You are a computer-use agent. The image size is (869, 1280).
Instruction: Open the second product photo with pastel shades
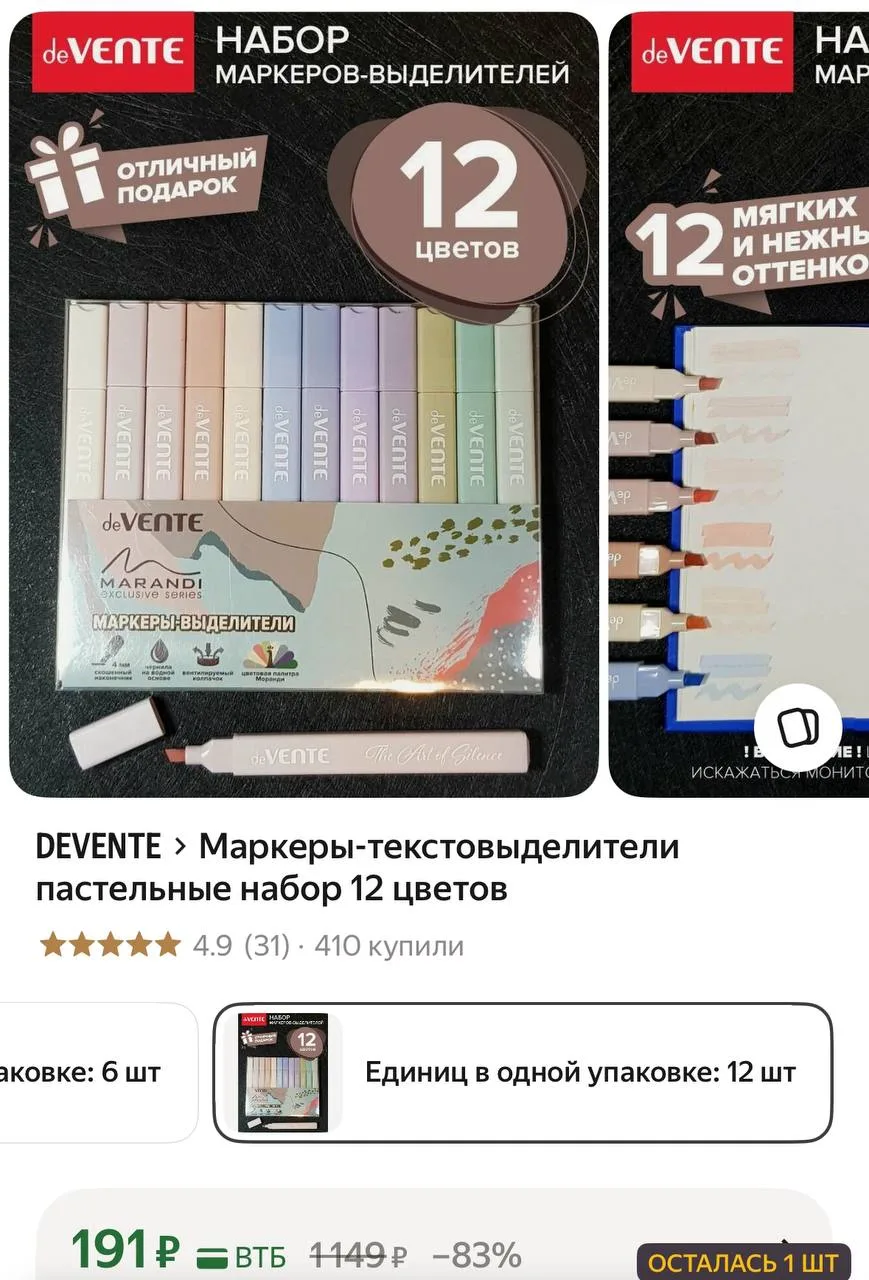click(739, 404)
